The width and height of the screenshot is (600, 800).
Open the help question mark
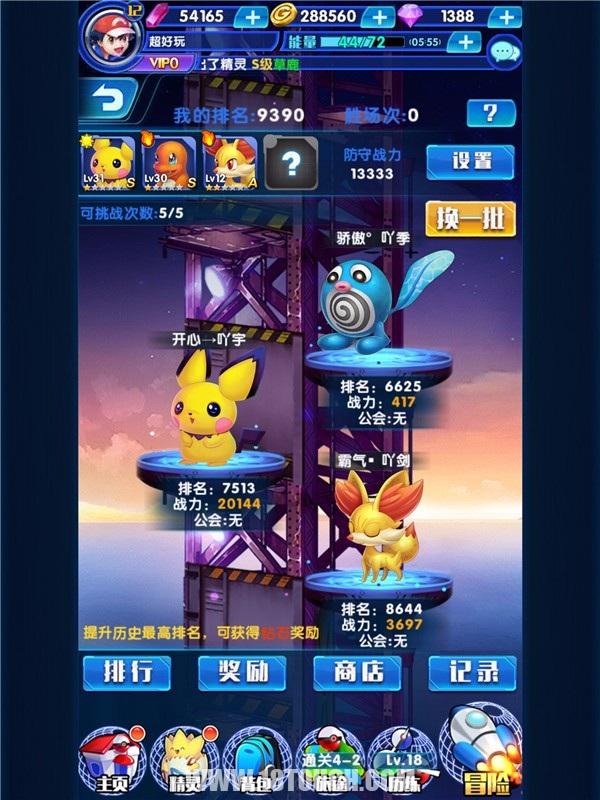tap(490, 112)
